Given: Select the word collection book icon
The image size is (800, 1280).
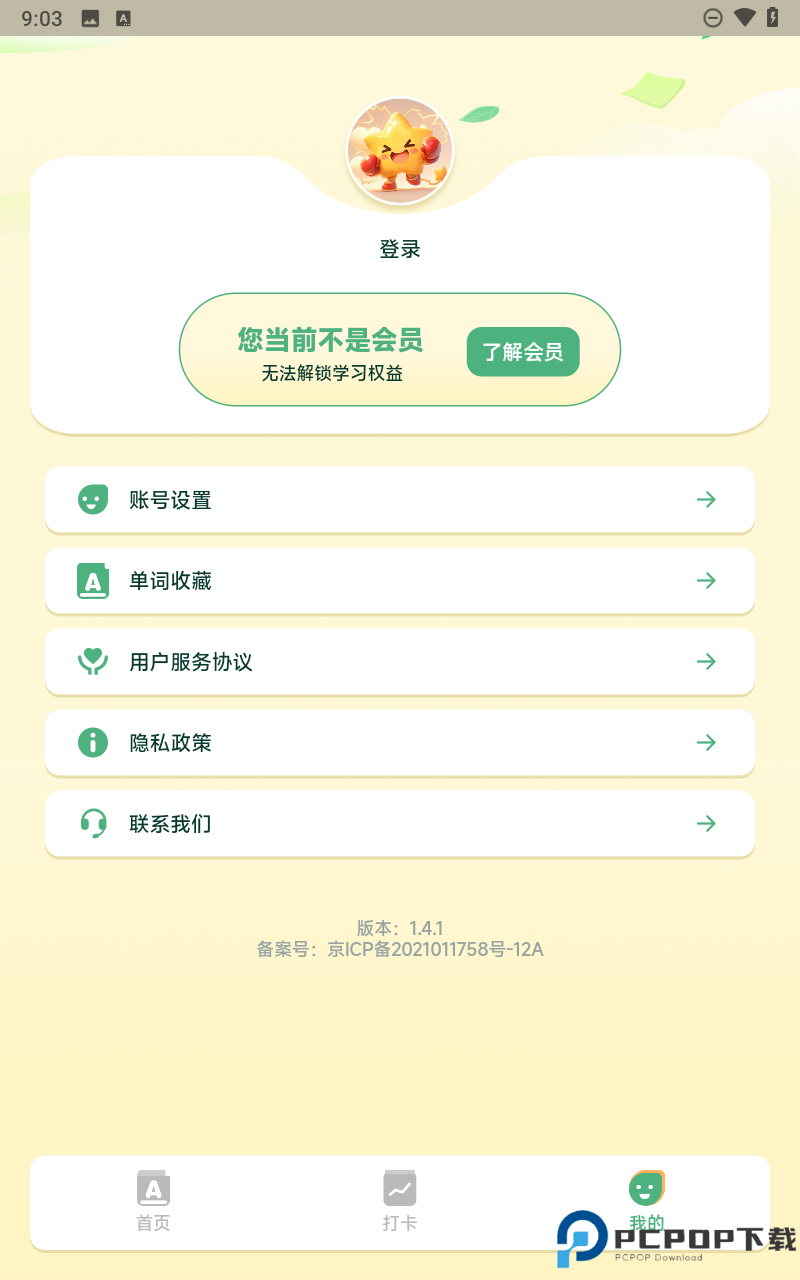Looking at the screenshot, I should [x=93, y=580].
